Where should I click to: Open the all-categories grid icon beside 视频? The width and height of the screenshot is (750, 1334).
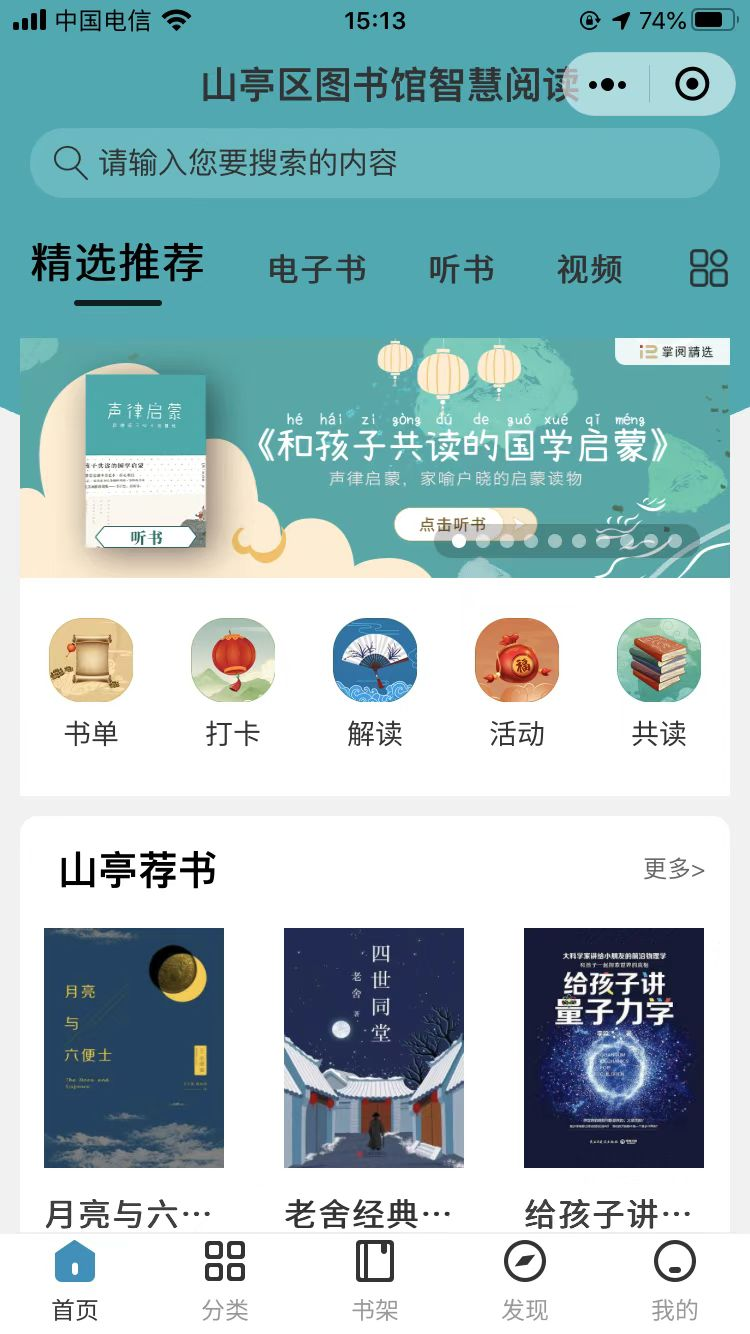pyautogui.click(x=708, y=268)
